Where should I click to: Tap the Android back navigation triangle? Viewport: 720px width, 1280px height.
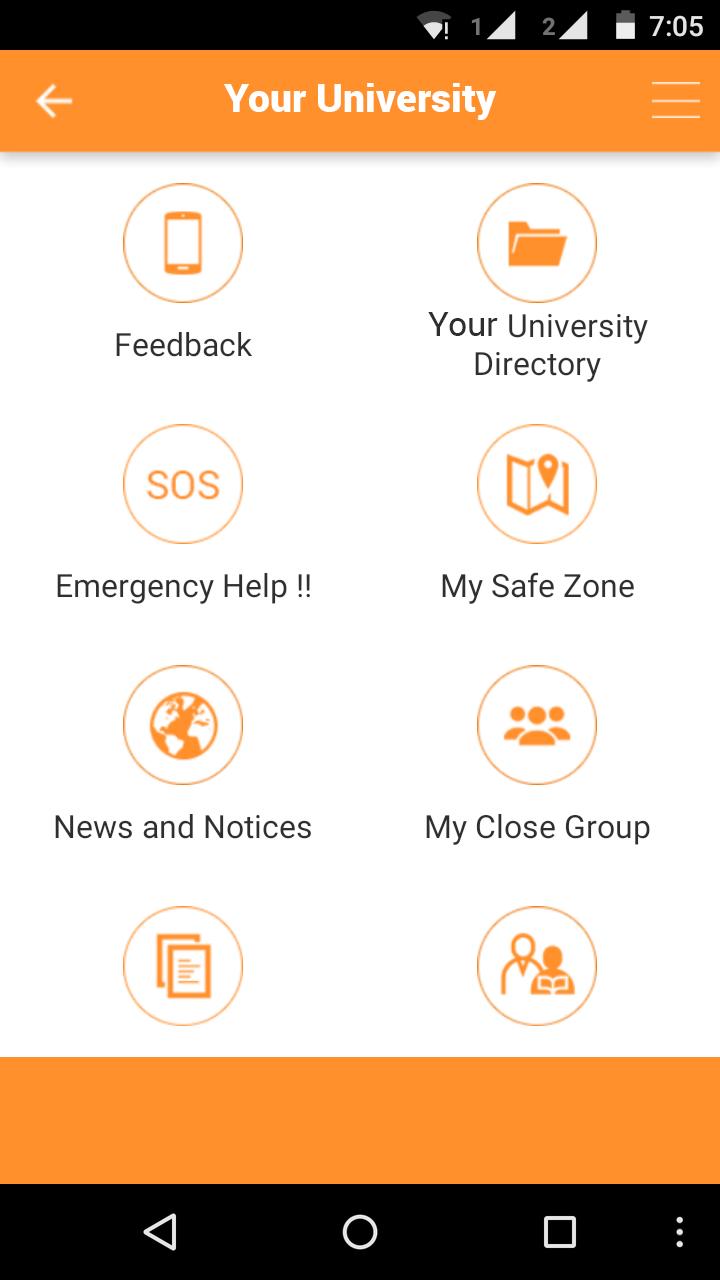[x=162, y=1232]
